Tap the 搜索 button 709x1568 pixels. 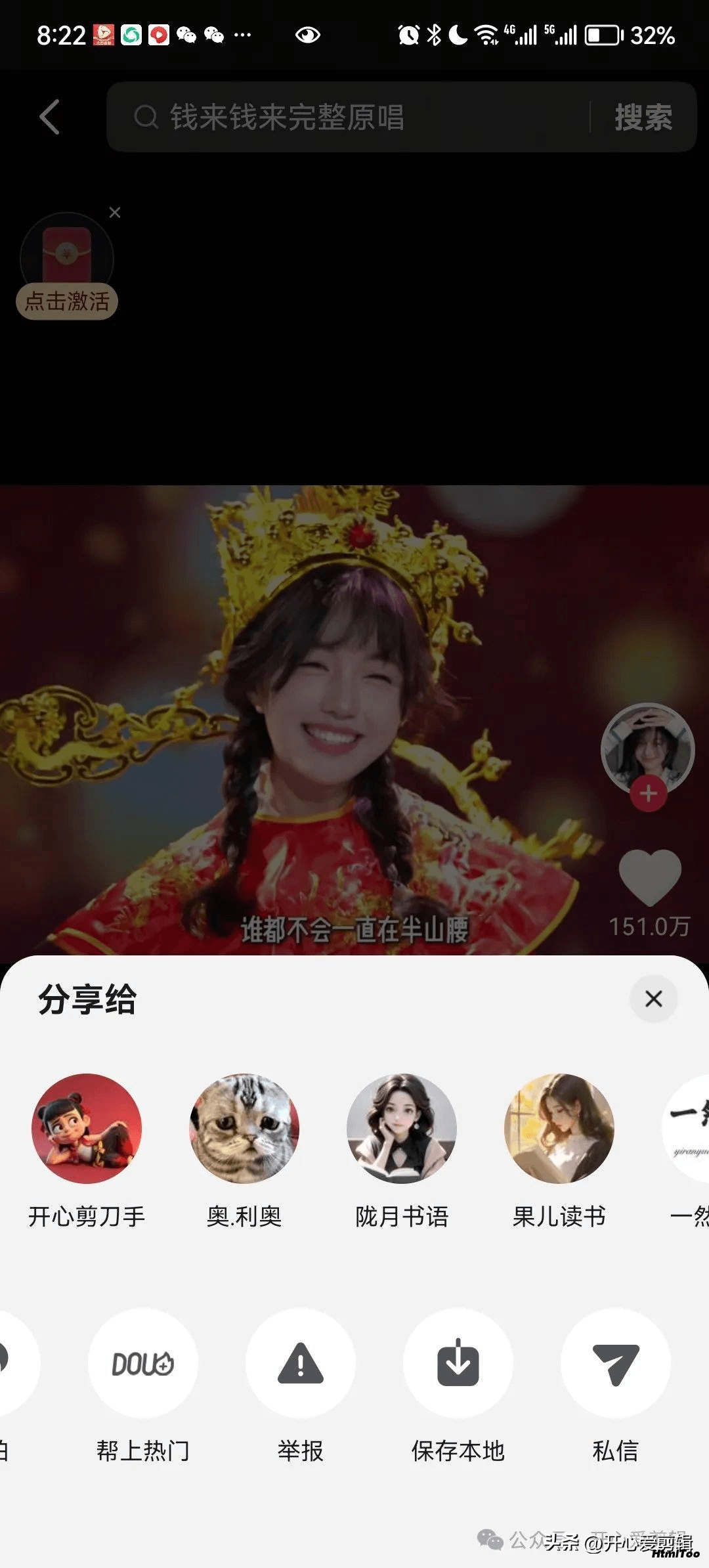pyautogui.click(x=643, y=118)
